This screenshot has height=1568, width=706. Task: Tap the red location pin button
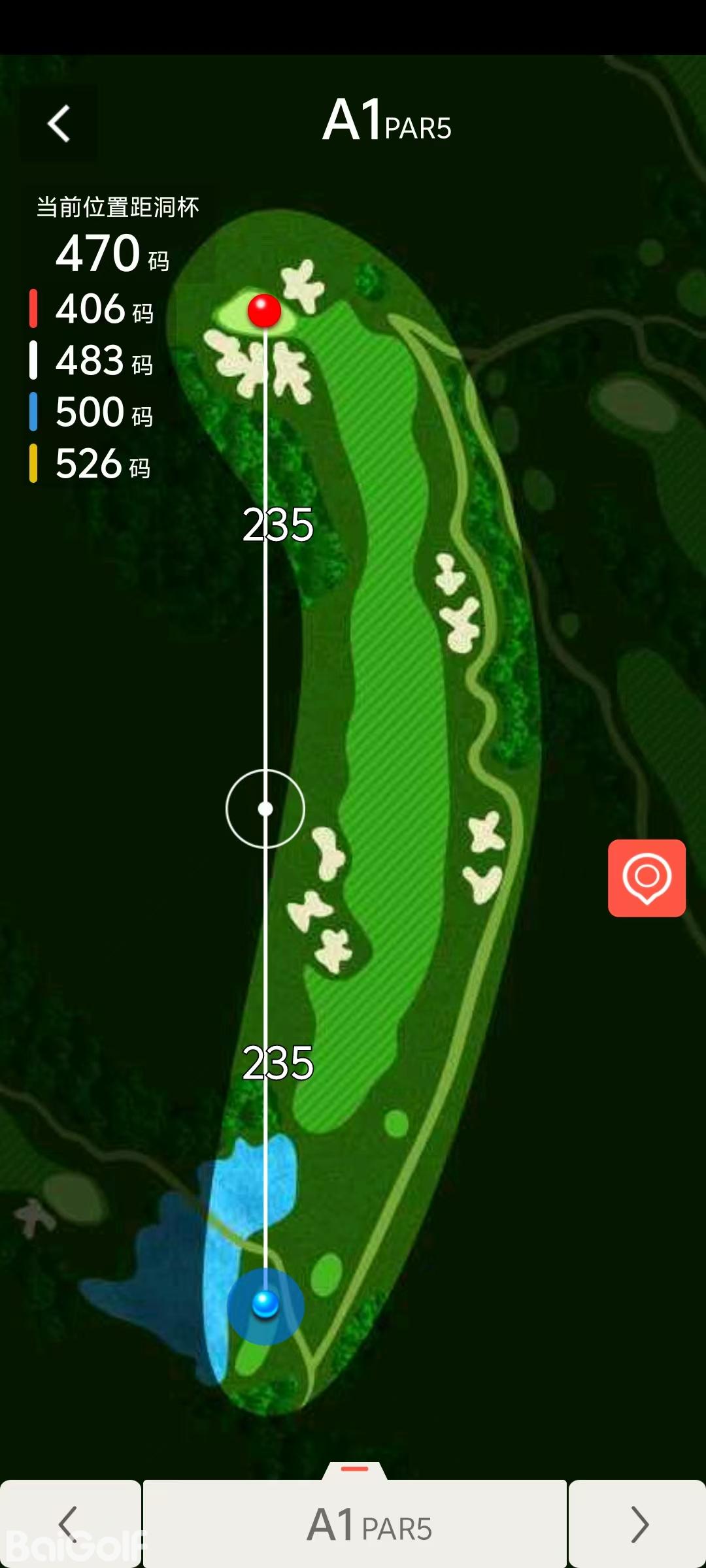(647, 877)
